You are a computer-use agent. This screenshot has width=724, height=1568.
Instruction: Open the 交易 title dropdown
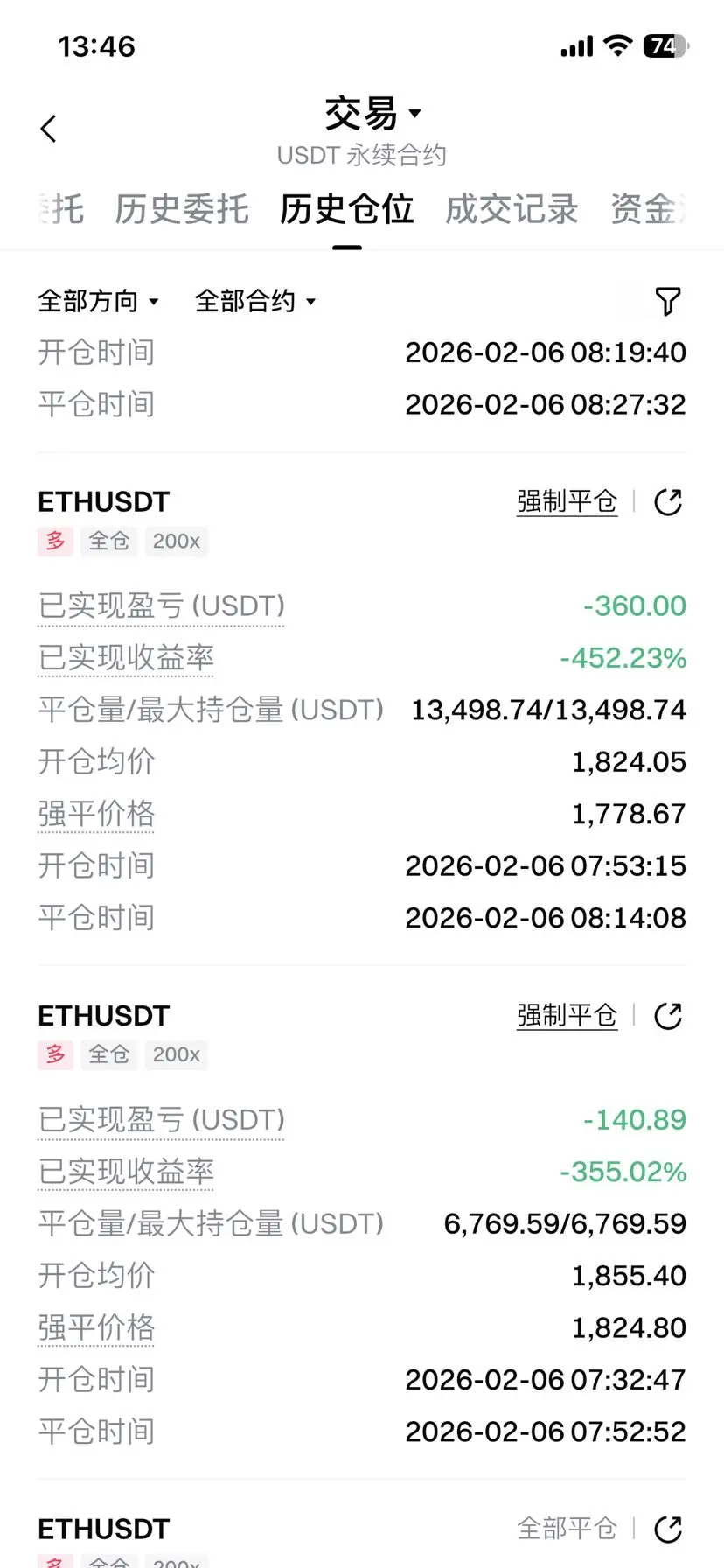tap(372, 114)
